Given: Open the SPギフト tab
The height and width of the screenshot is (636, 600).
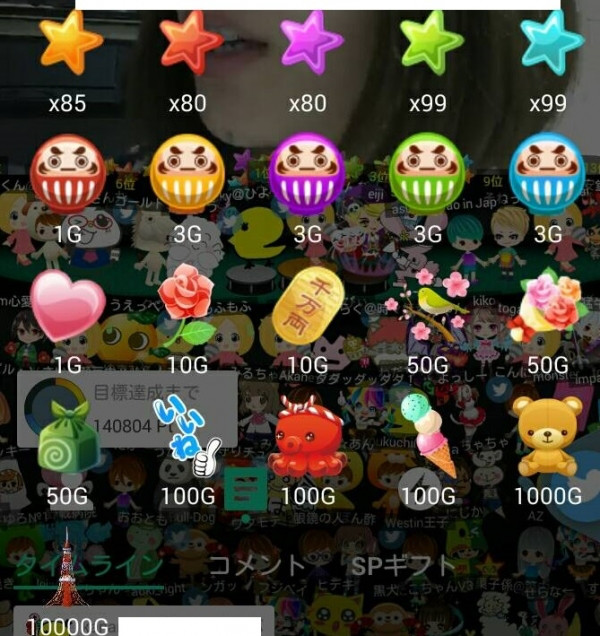Looking at the screenshot, I should pos(399,568).
